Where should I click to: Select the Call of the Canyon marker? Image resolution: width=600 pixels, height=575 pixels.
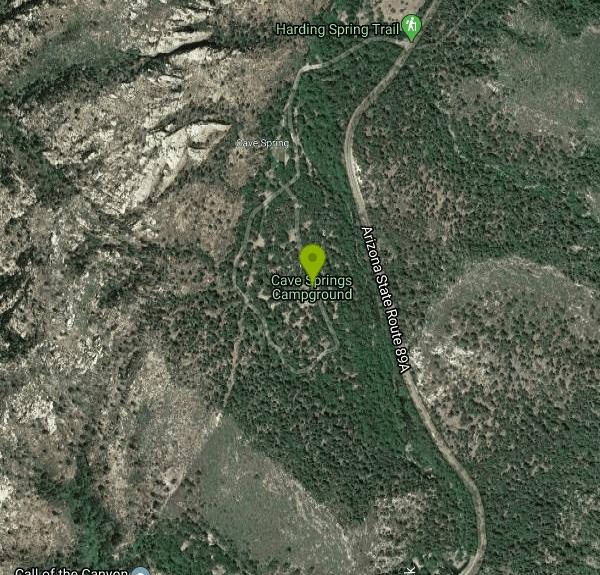(140, 572)
